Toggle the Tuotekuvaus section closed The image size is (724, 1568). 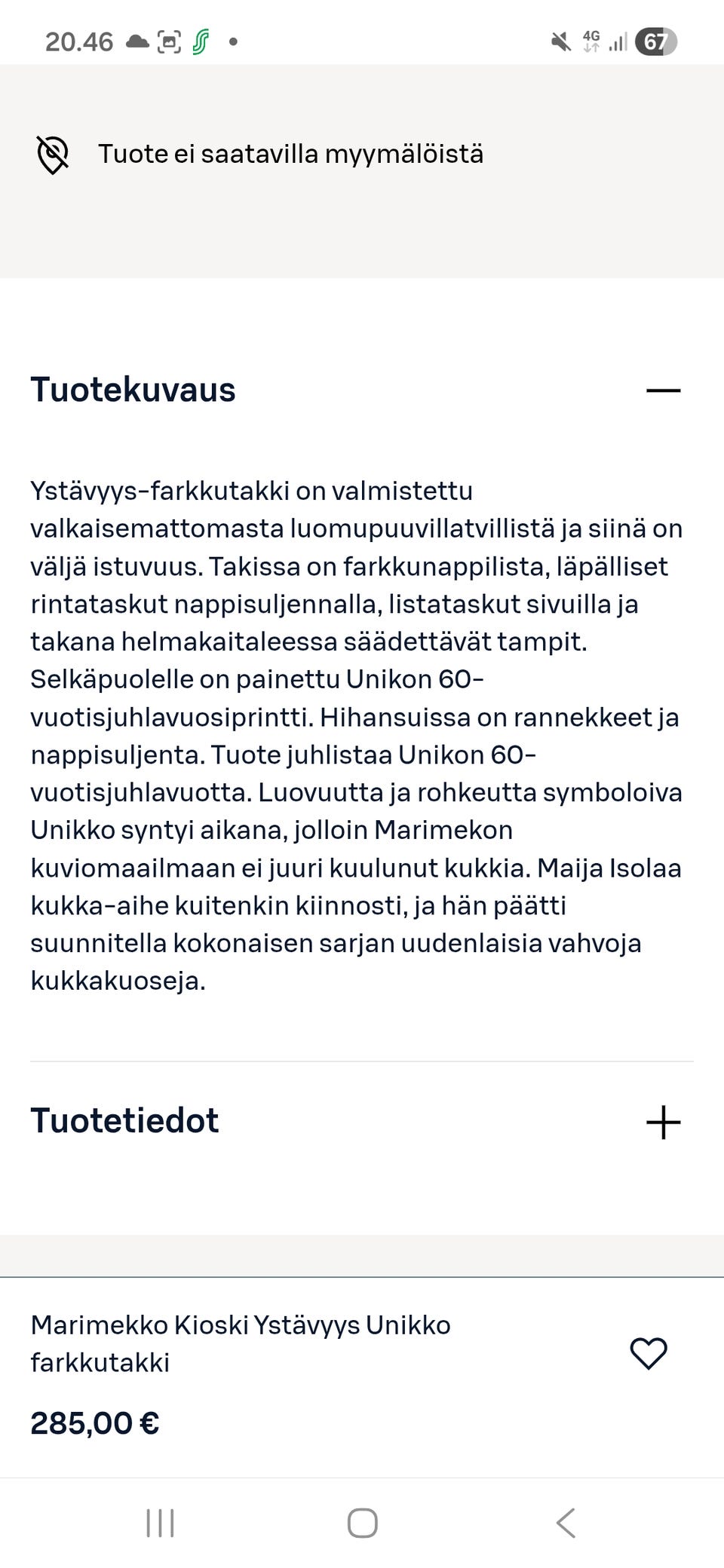click(x=662, y=390)
